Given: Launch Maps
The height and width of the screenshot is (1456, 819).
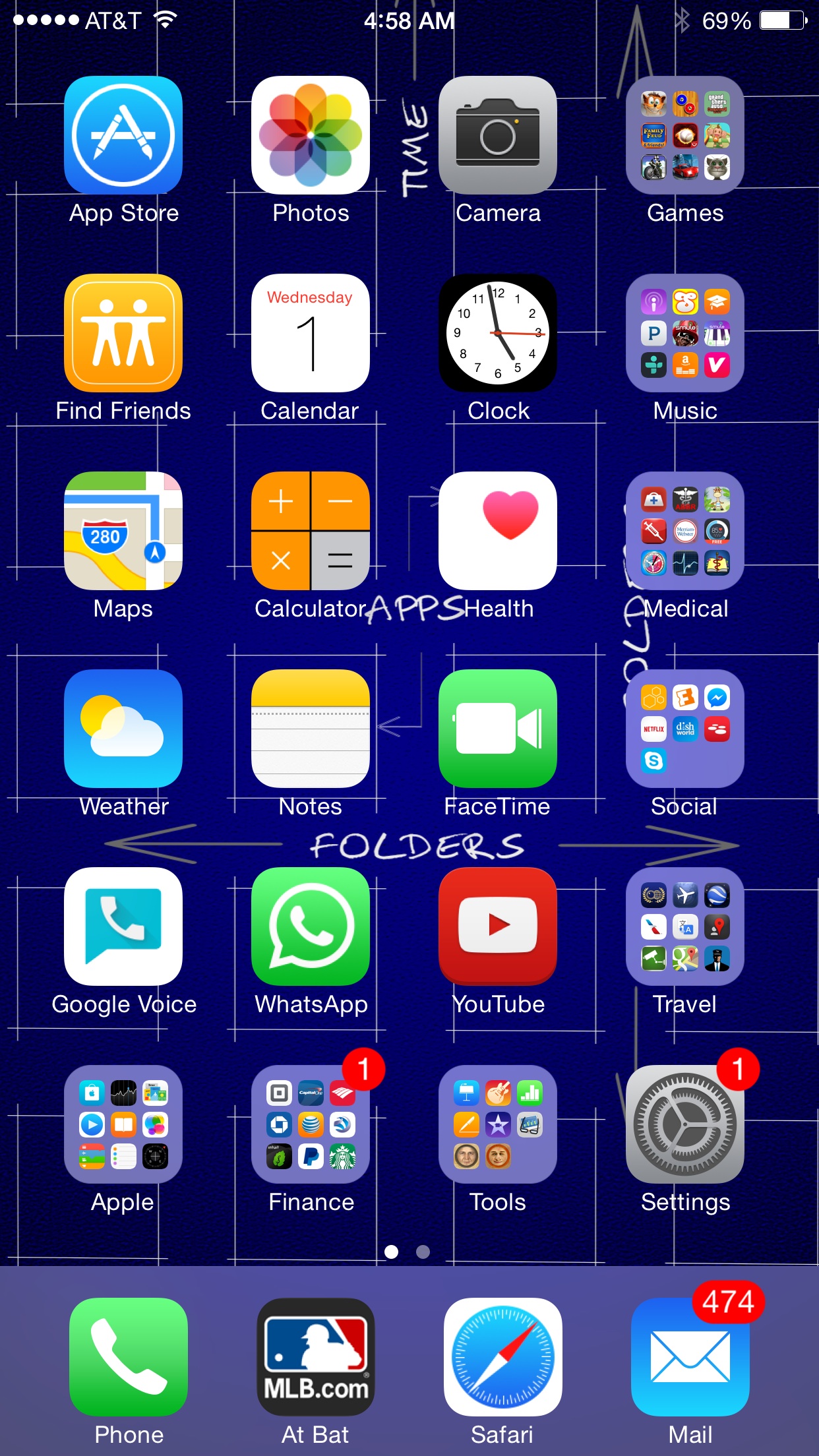Looking at the screenshot, I should [123, 531].
